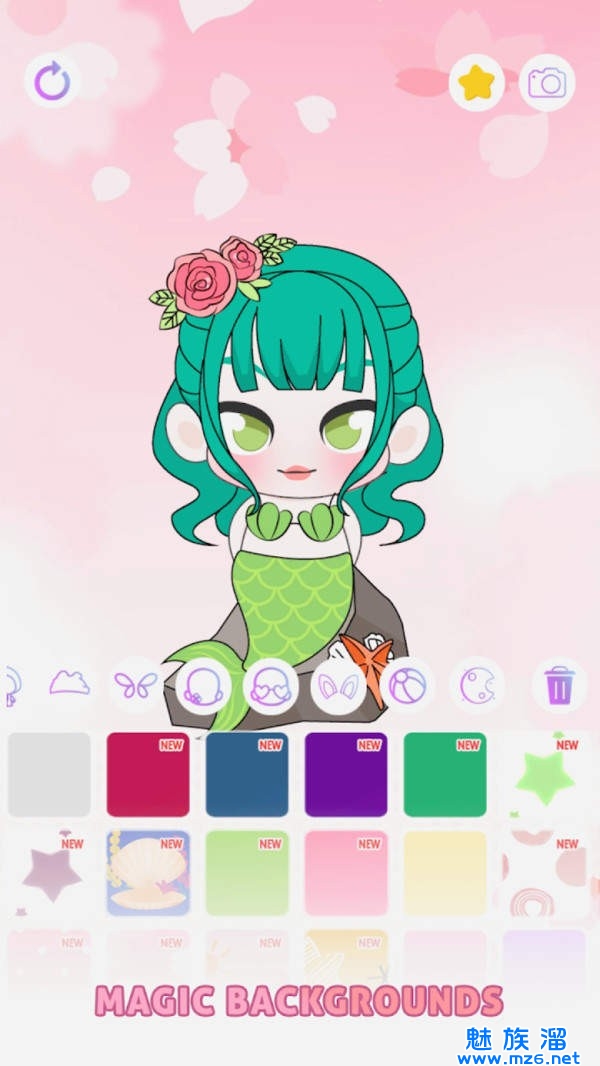Pick the purple background swatch
The height and width of the screenshot is (1066, 600).
(346, 774)
